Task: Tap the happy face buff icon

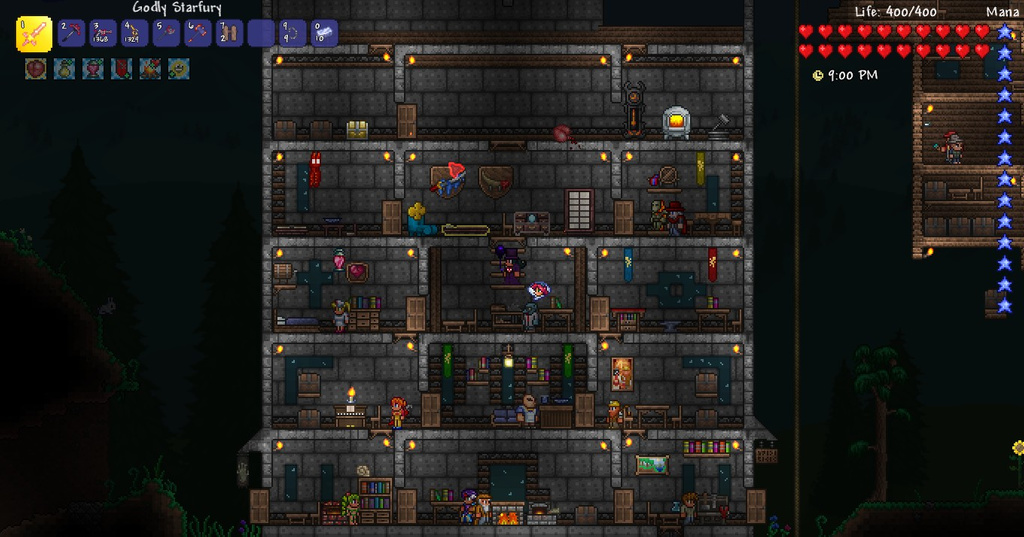Action: point(179,68)
